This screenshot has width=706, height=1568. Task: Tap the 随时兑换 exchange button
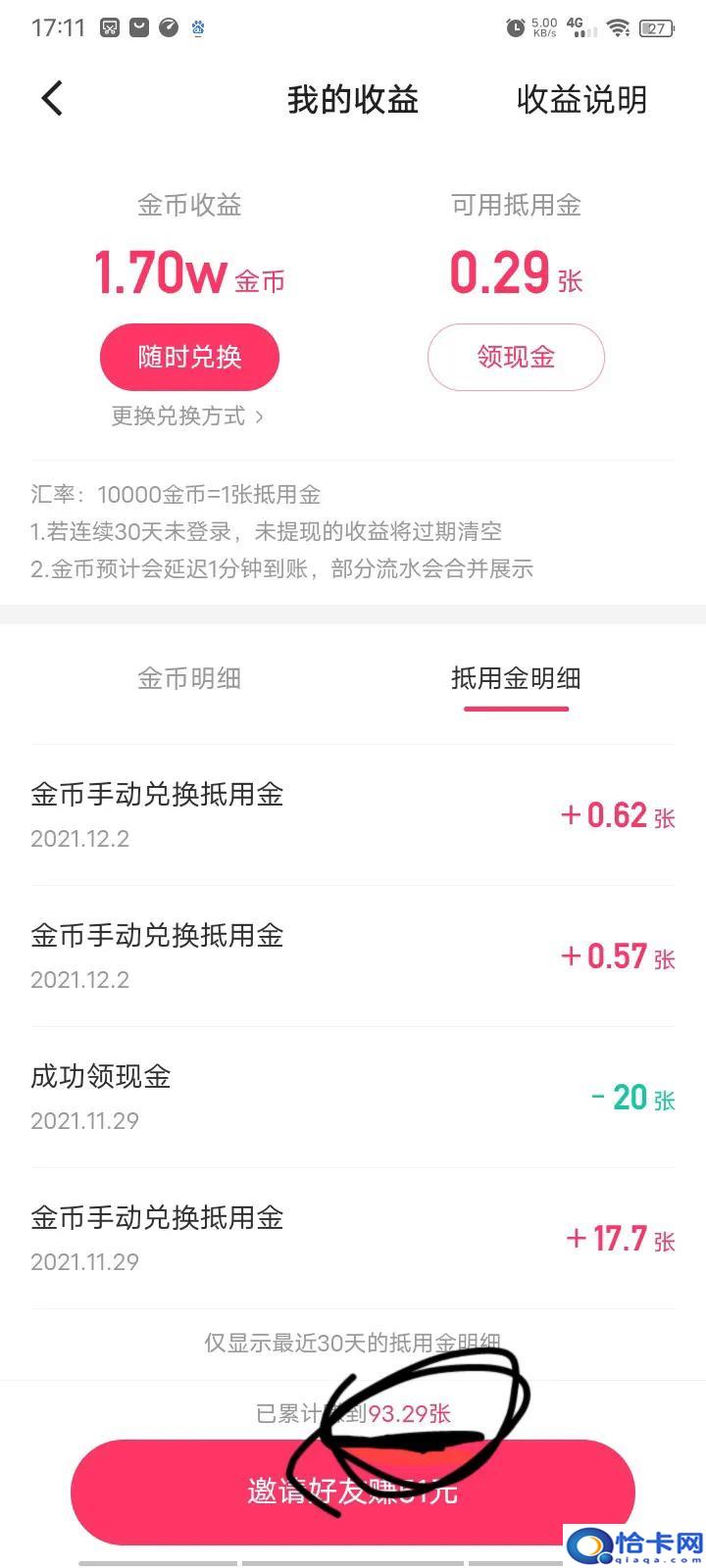pos(189,358)
